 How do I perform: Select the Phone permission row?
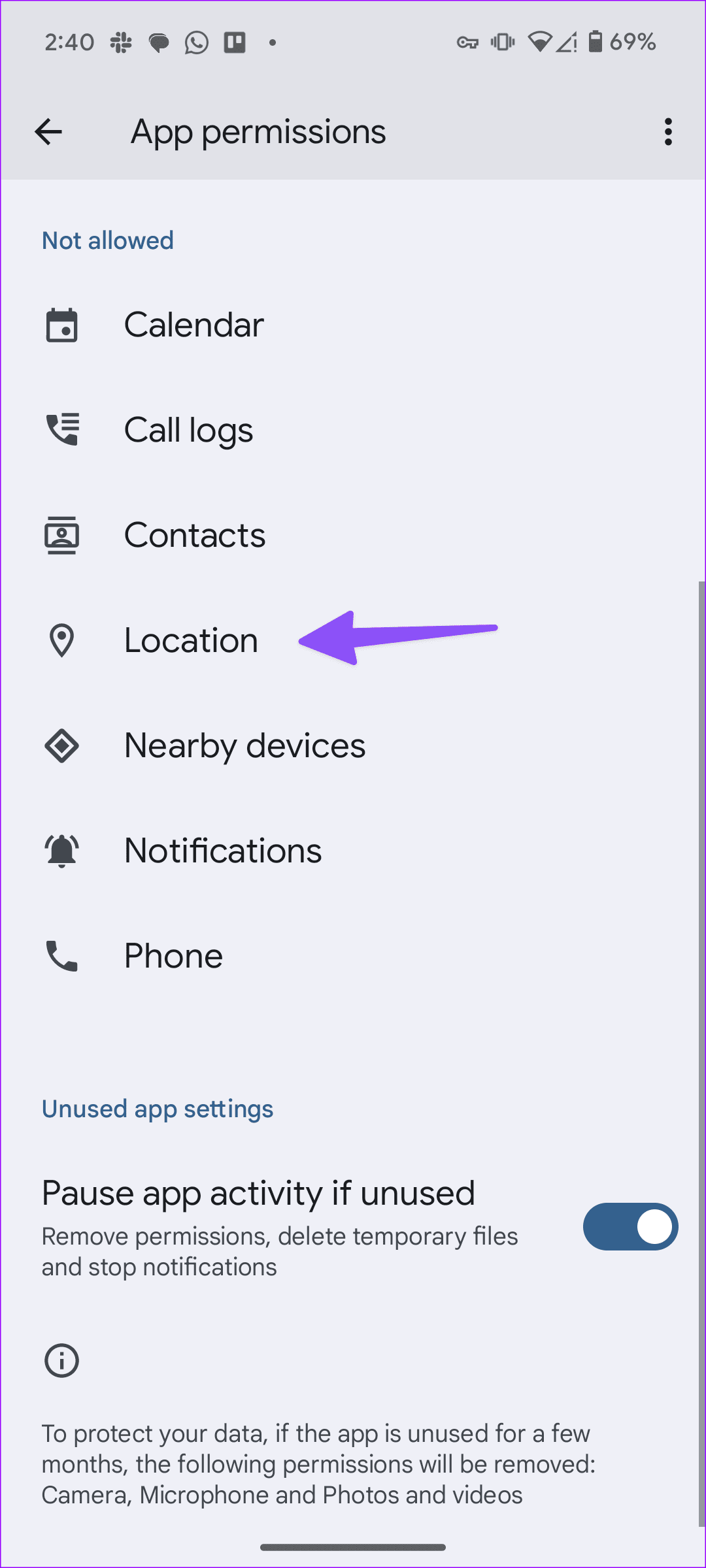[173, 956]
